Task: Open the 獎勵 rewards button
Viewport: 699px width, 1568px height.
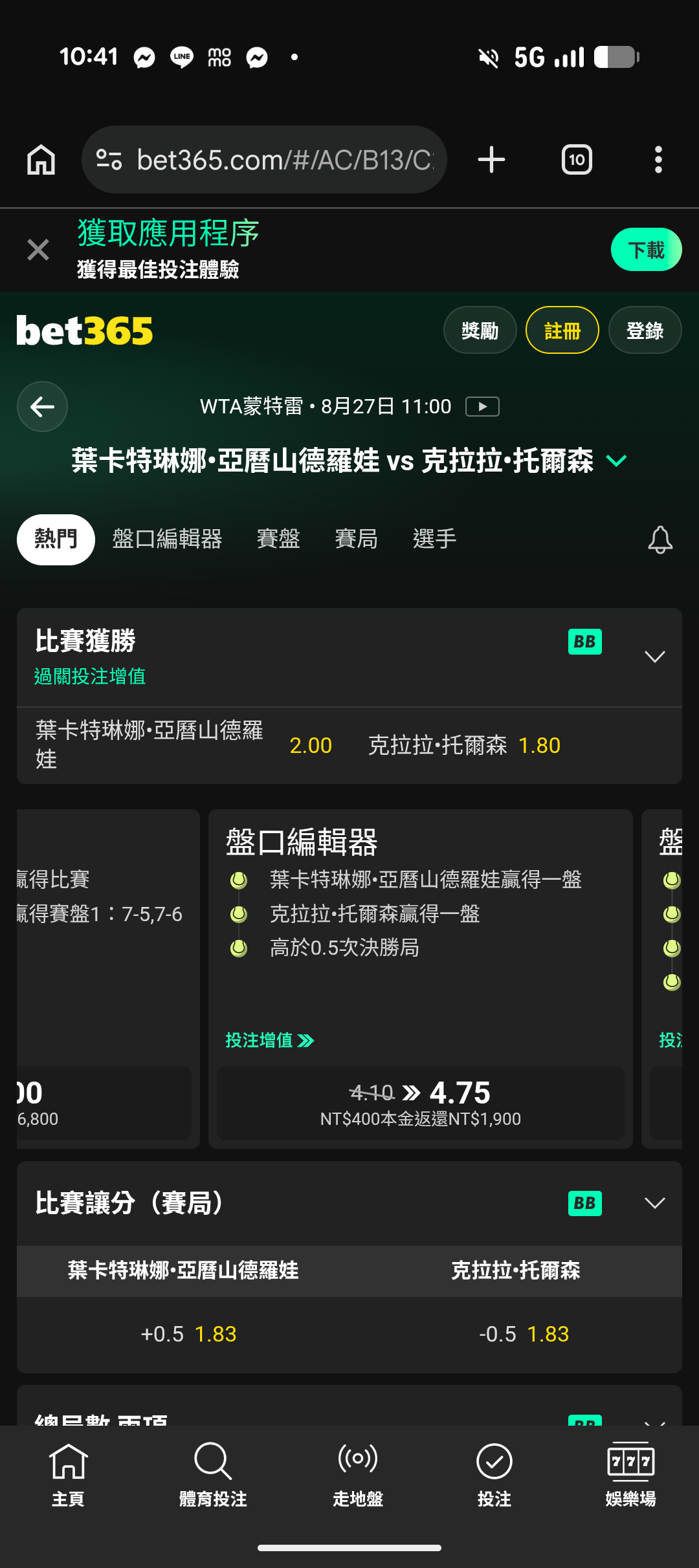Action: (480, 331)
